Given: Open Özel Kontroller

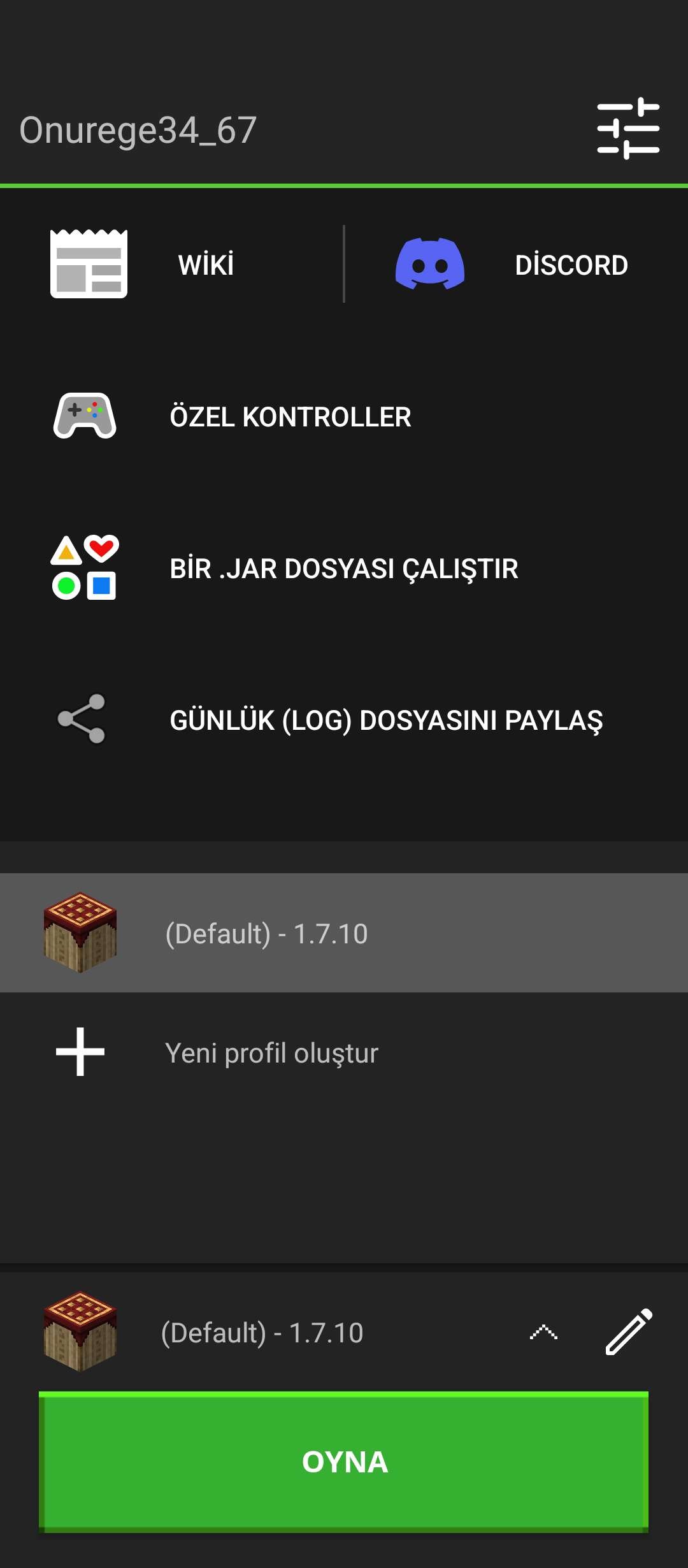Looking at the screenshot, I should point(344,416).
